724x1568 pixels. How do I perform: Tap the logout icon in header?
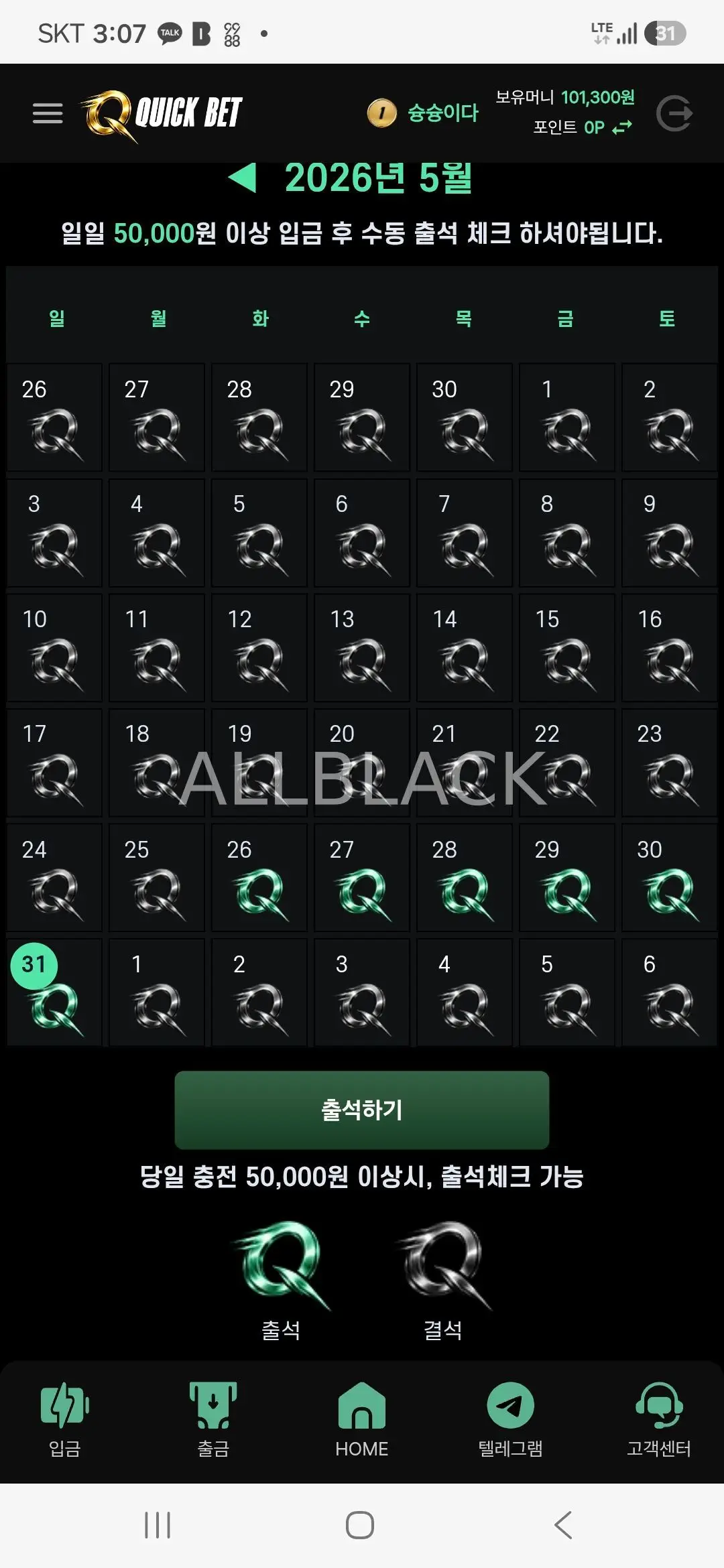(x=674, y=113)
